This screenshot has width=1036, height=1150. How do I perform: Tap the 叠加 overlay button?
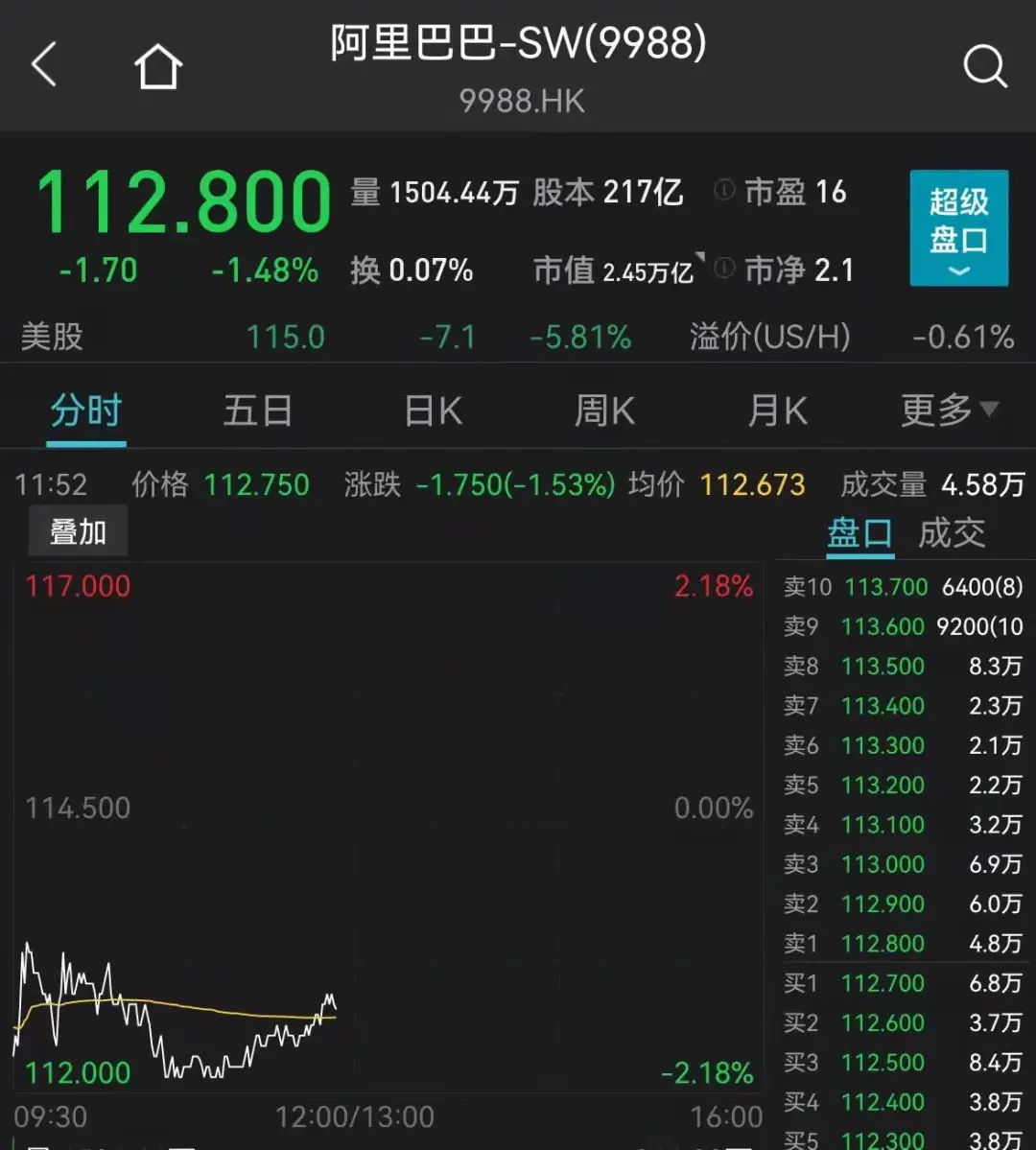pyautogui.click(x=78, y=532)
